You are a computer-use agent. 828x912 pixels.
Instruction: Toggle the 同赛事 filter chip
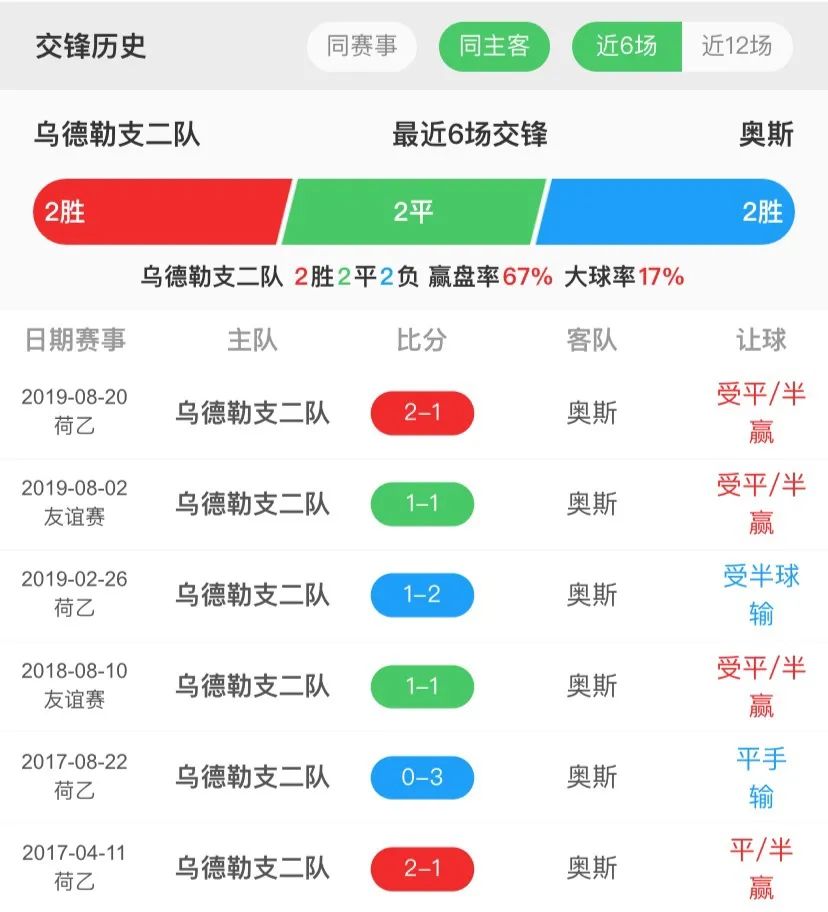(x=362, y=46)
